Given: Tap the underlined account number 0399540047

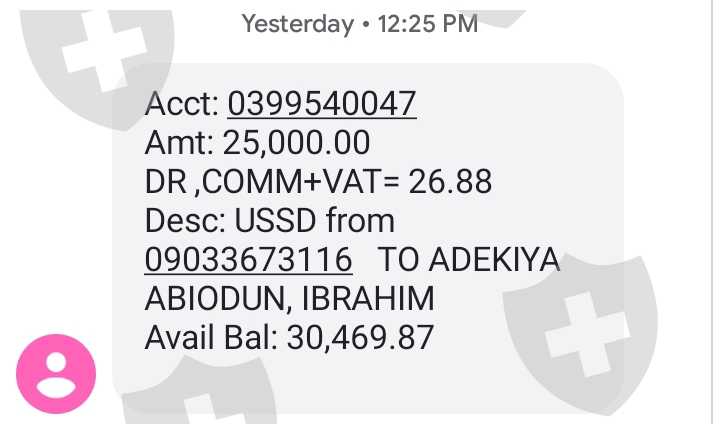Looking at the screenshot, I should (x=322, y=104).
